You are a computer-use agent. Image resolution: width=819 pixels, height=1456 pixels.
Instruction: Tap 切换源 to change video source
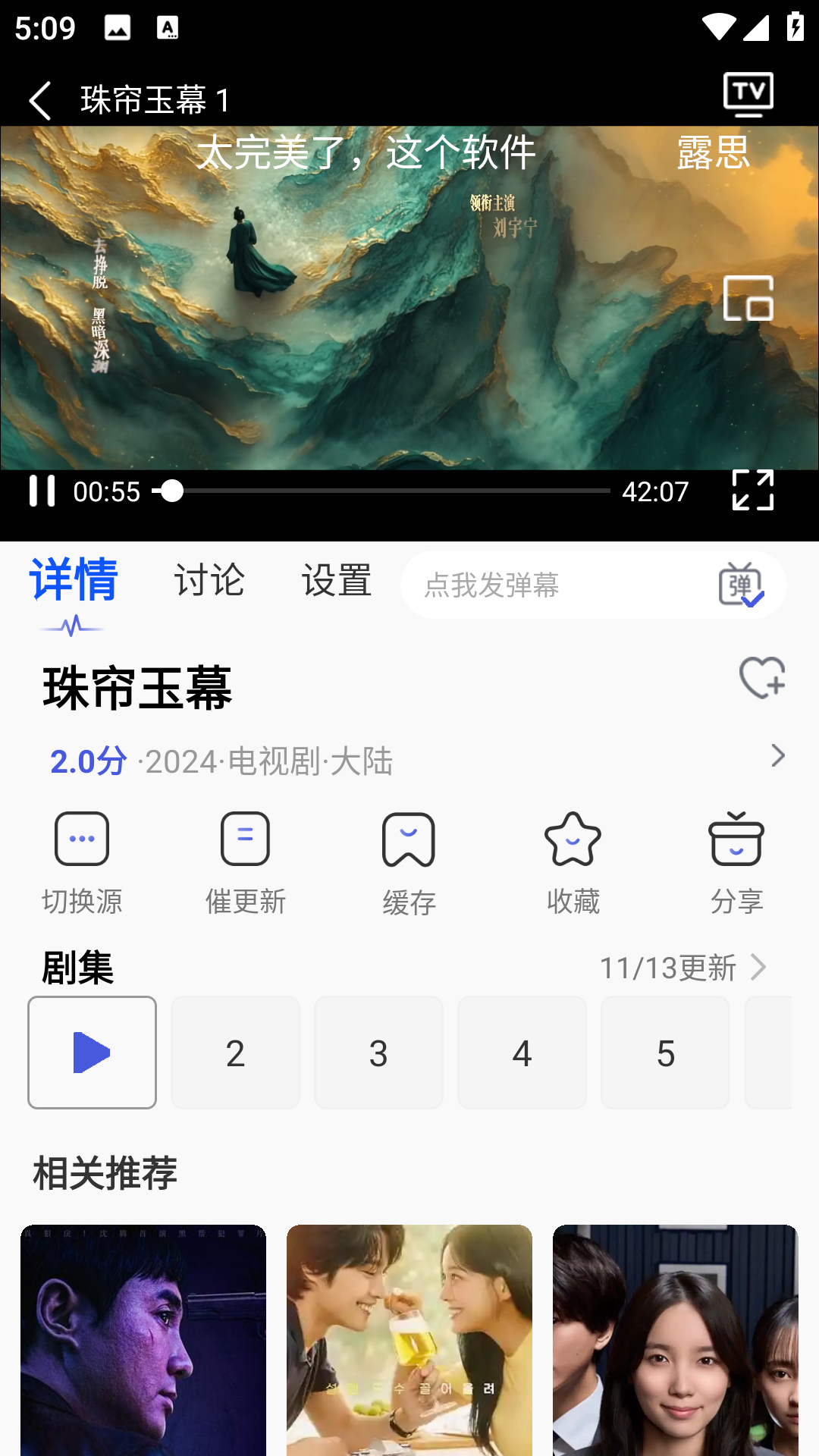pos(82,863)
